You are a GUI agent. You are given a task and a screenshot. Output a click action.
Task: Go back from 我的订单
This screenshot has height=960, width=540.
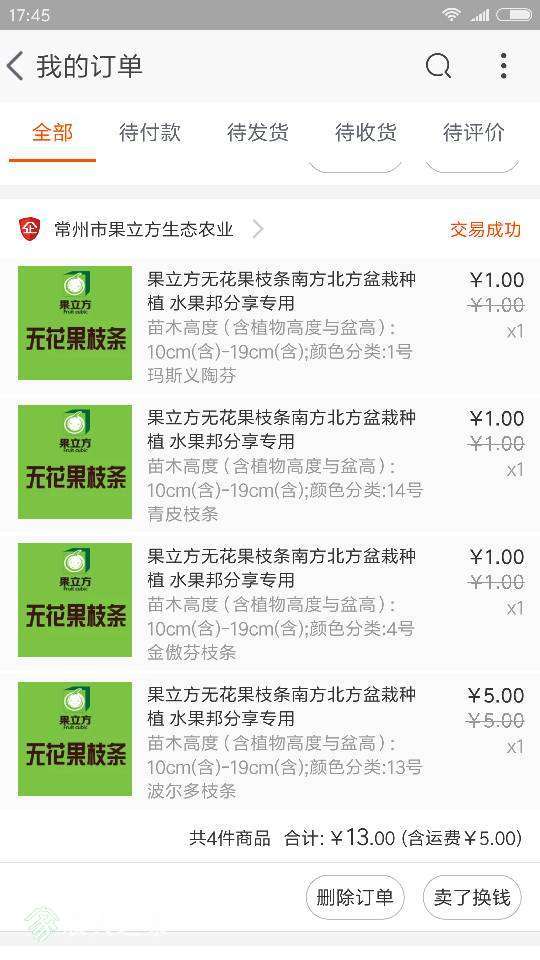pos(16,66)
